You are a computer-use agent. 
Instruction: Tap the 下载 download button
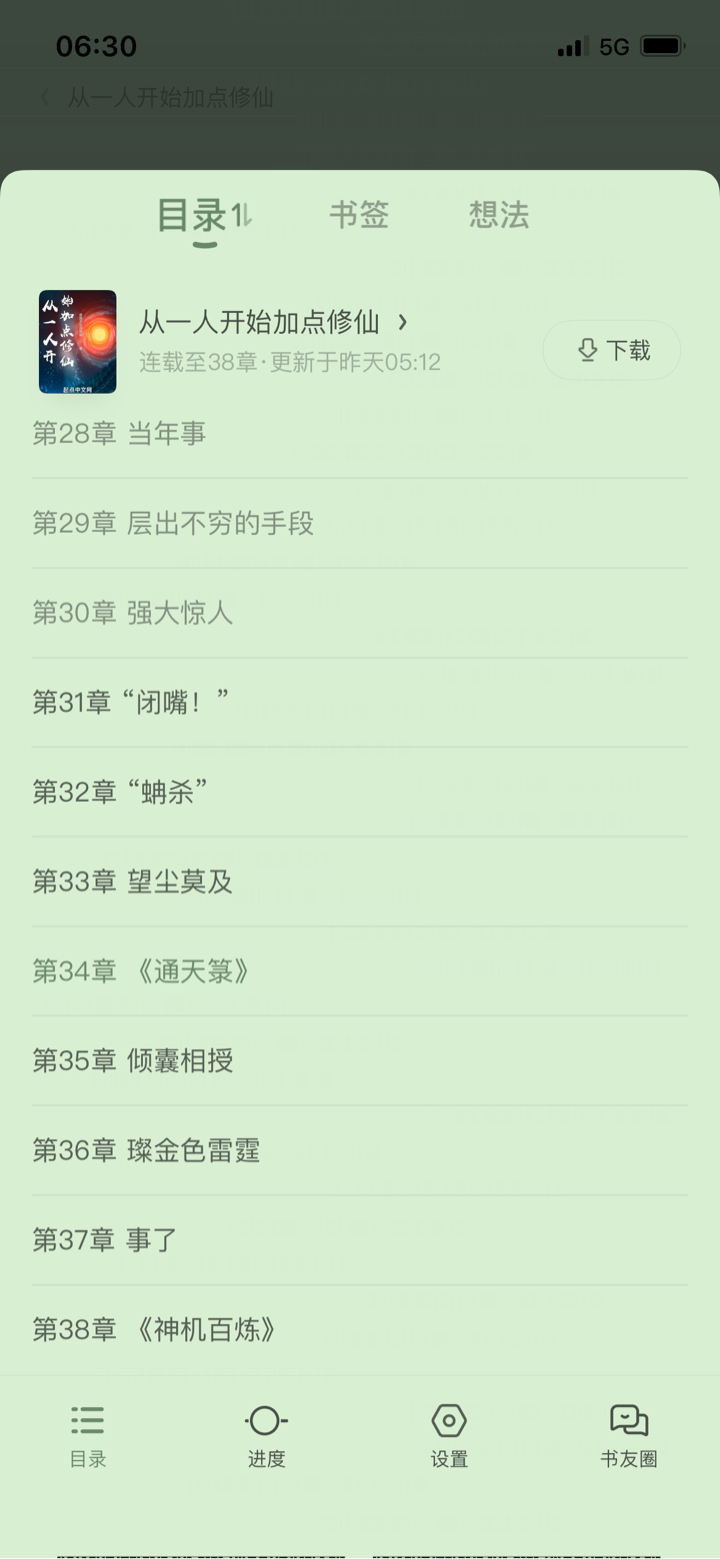tap(612, 350)
